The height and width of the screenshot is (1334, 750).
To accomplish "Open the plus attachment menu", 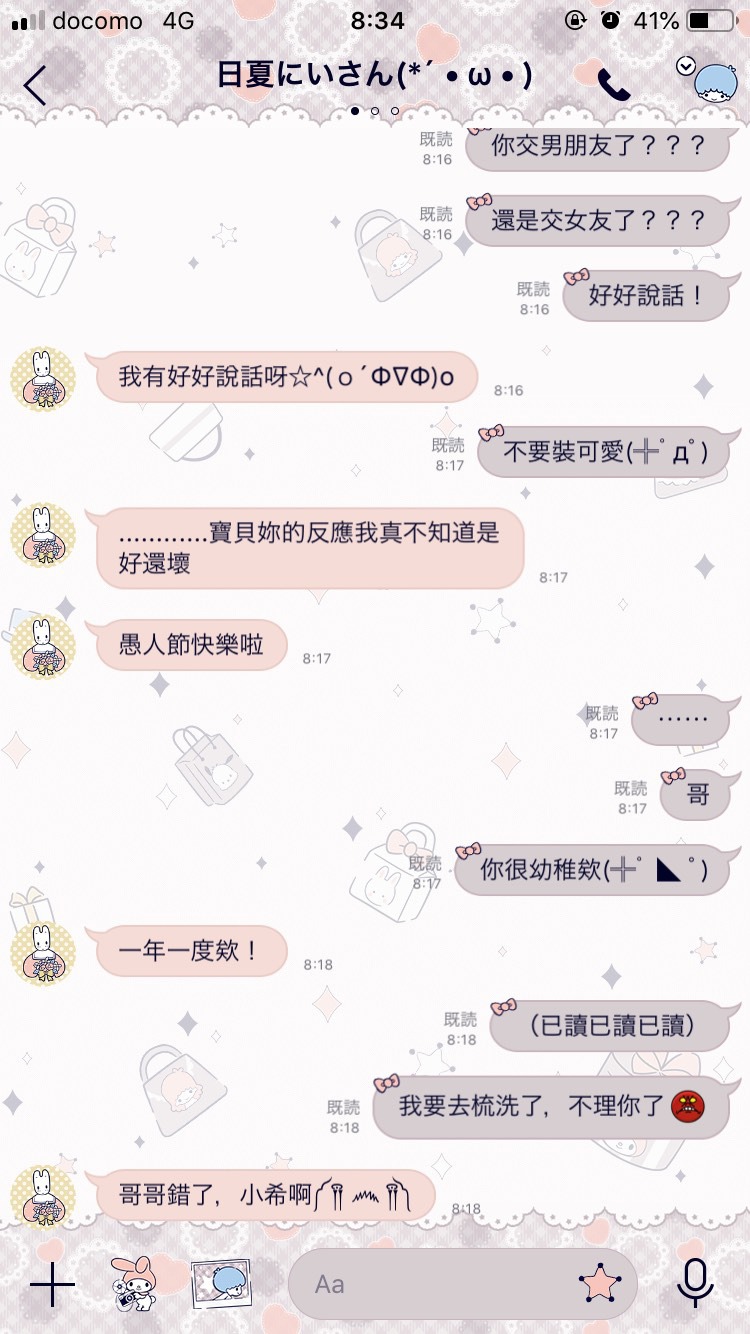I will coord(52,1284).
